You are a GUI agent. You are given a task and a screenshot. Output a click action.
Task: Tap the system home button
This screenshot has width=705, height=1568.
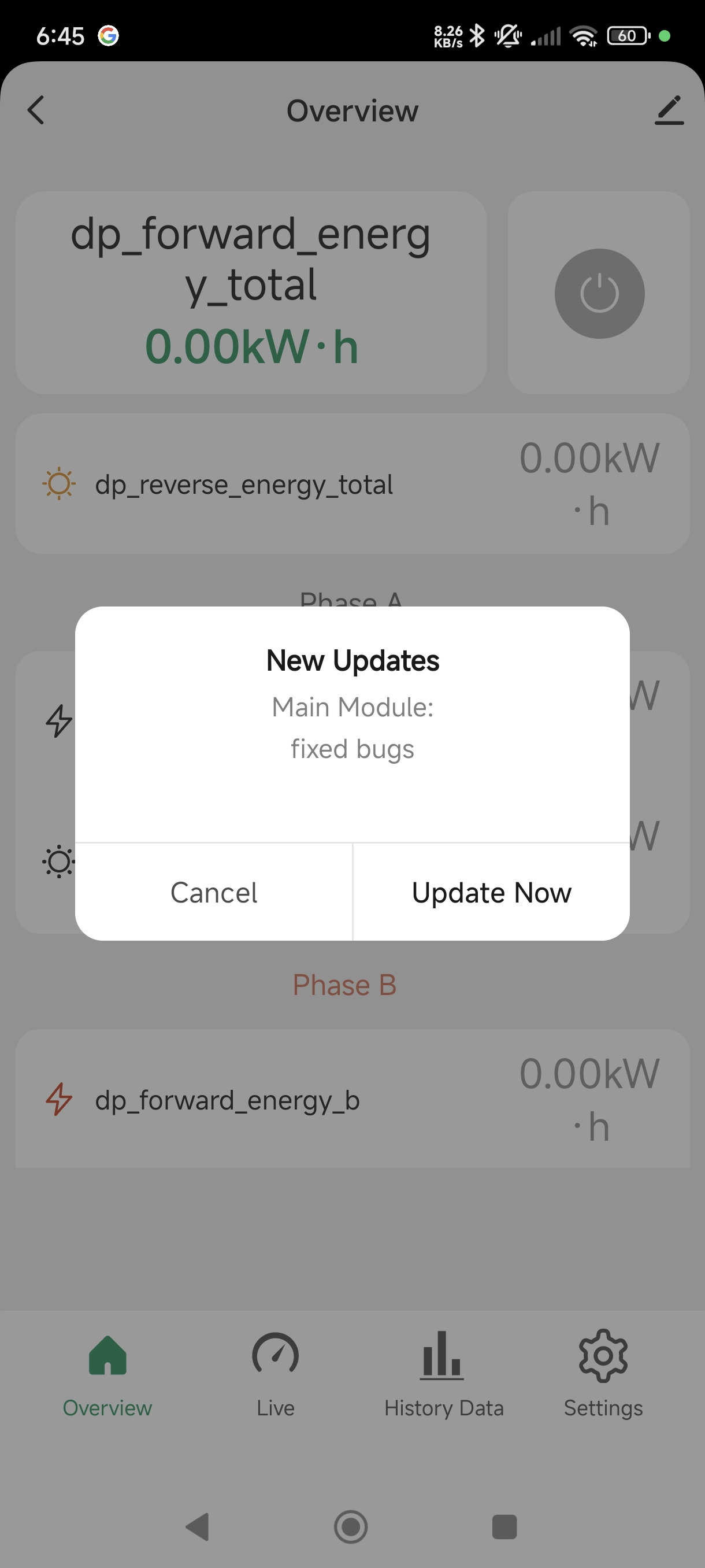(351, 1526)
